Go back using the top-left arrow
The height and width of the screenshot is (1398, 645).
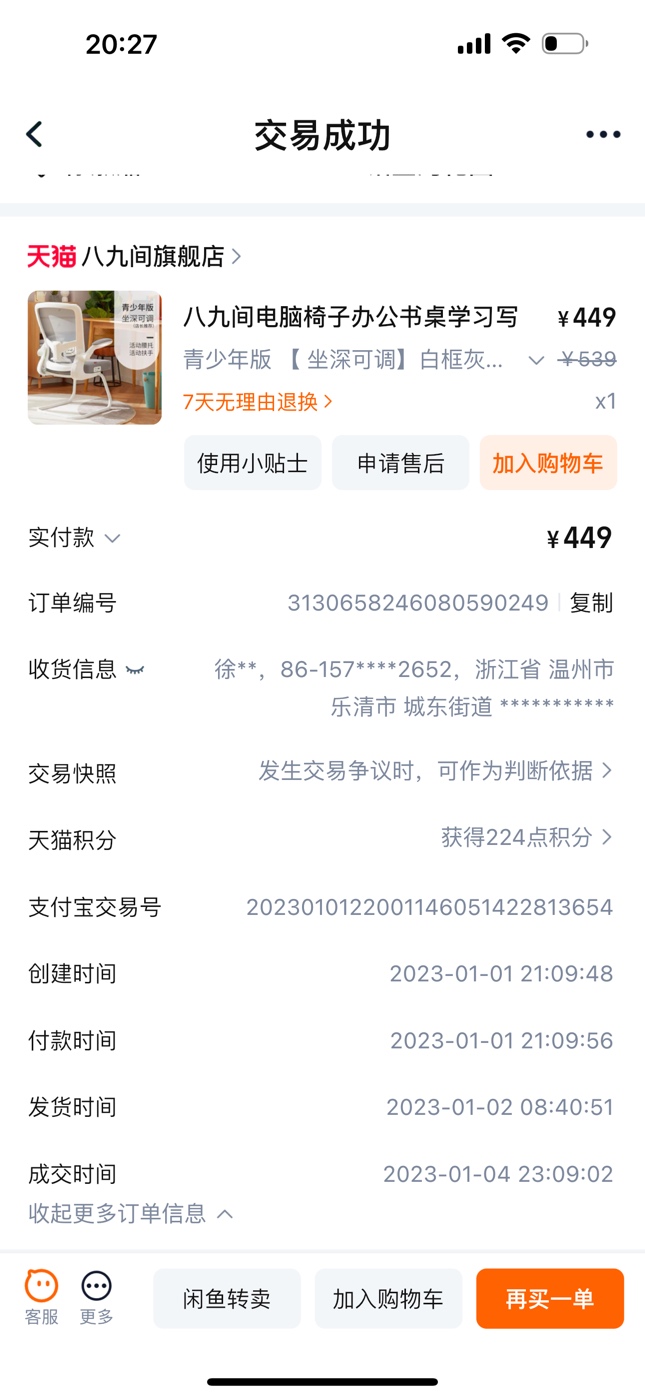click(34, 134)
